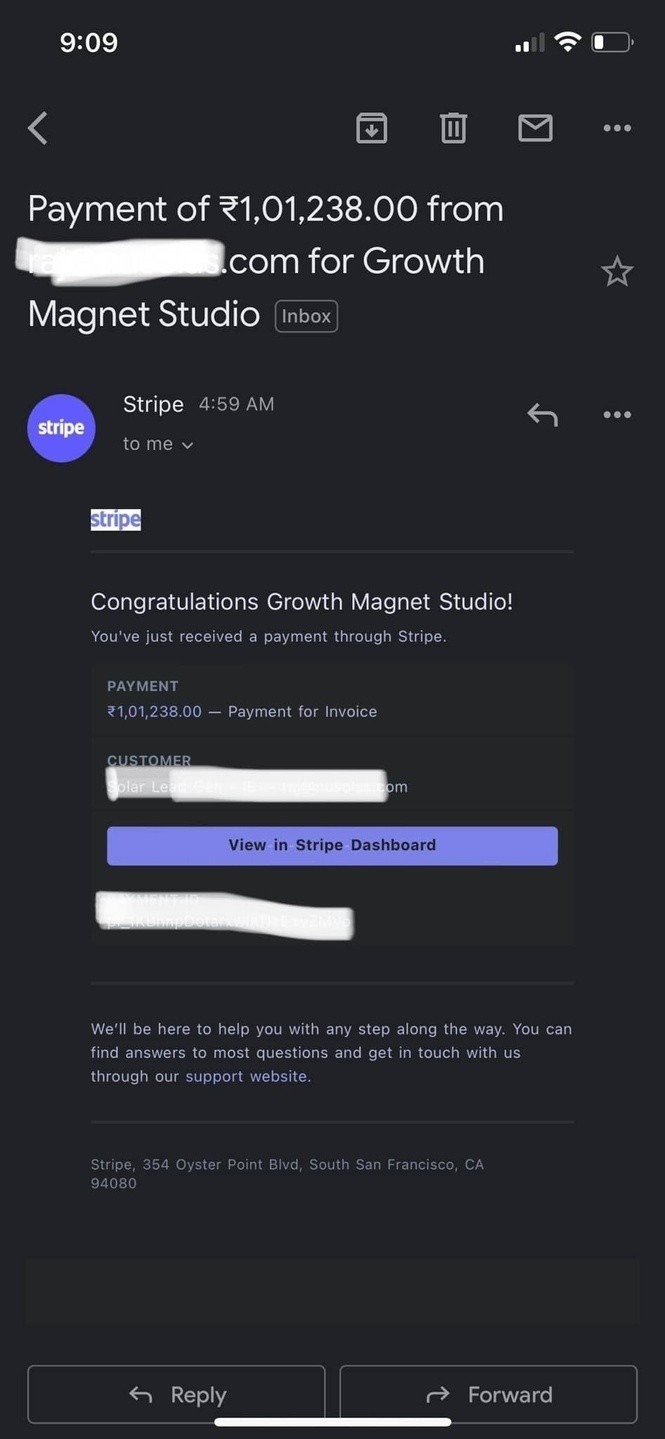Viewport: 665px width, 1439px height.
Task: Delete this email with trash icon
Action: [x=453, y=128]
